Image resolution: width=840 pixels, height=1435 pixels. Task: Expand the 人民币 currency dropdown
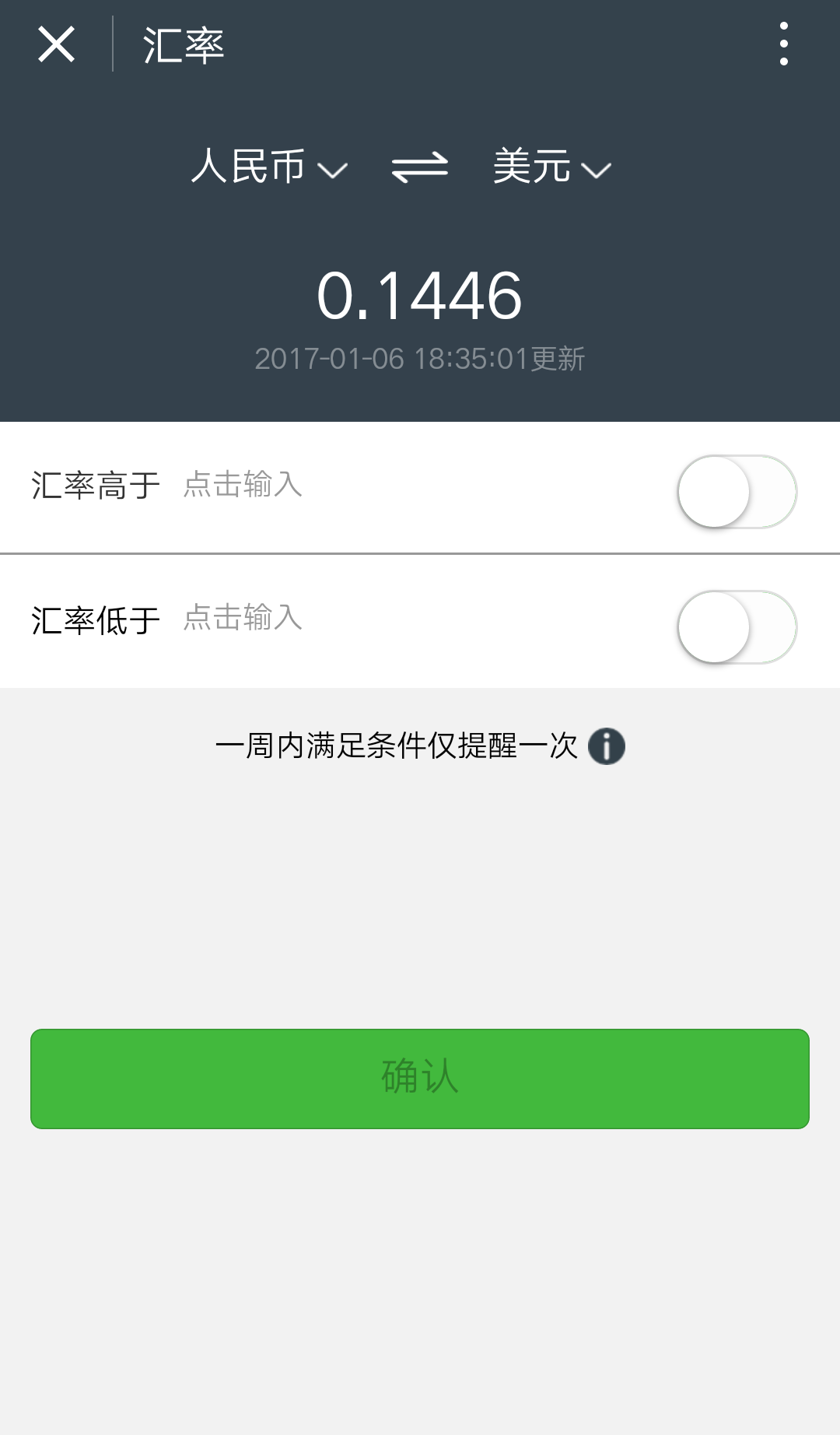pos(269,167)
